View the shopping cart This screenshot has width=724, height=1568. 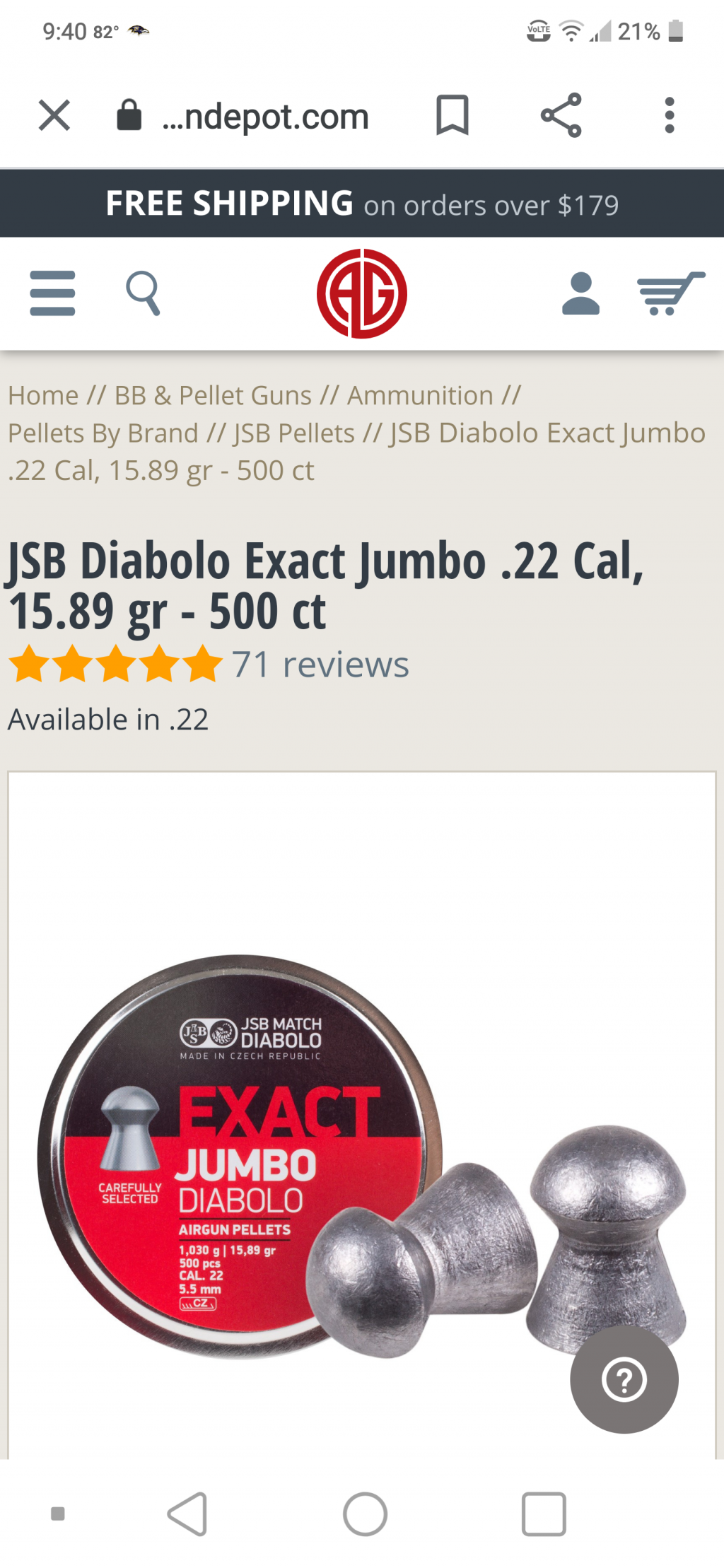click(x=670, y=293)
